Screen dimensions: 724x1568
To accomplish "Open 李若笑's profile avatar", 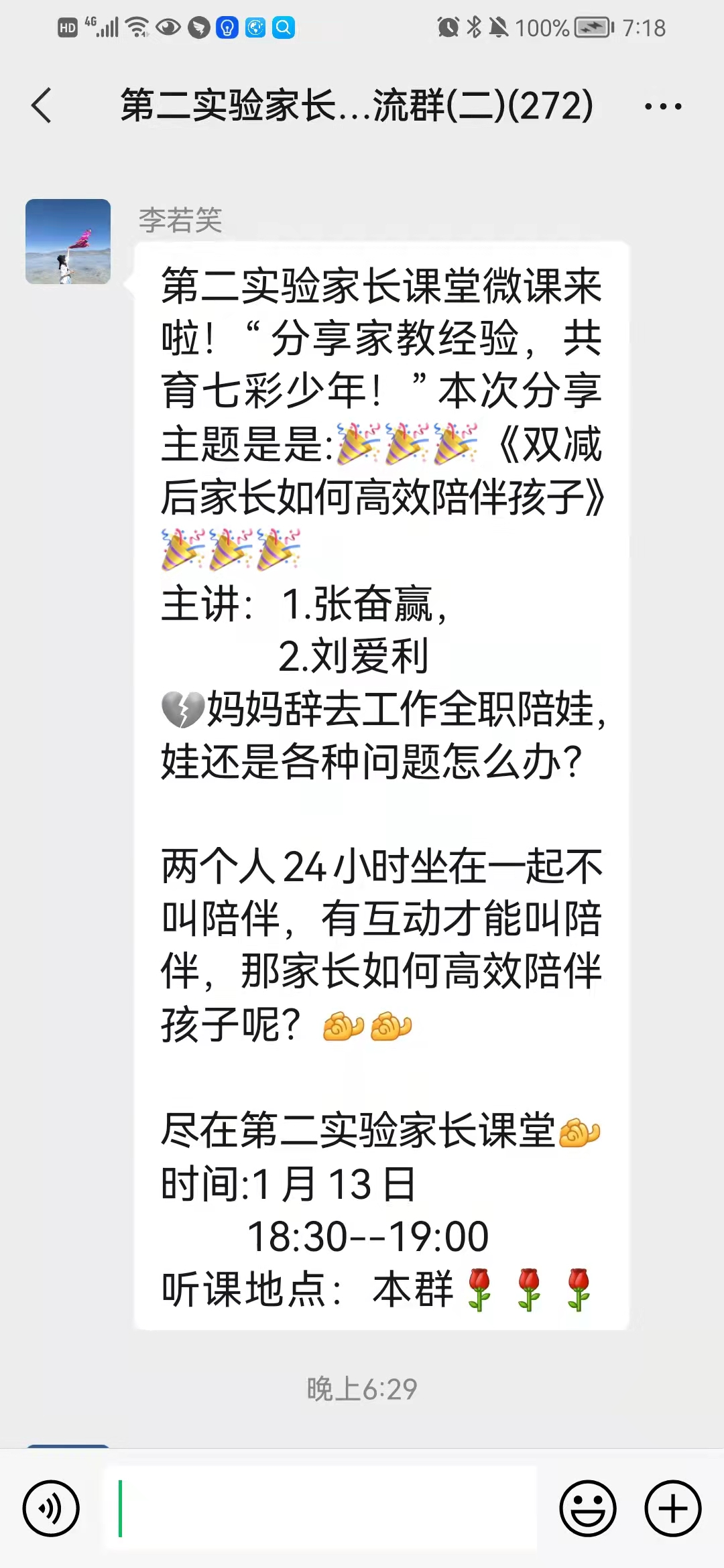I will pyautogui.click(x=68, y=241).
